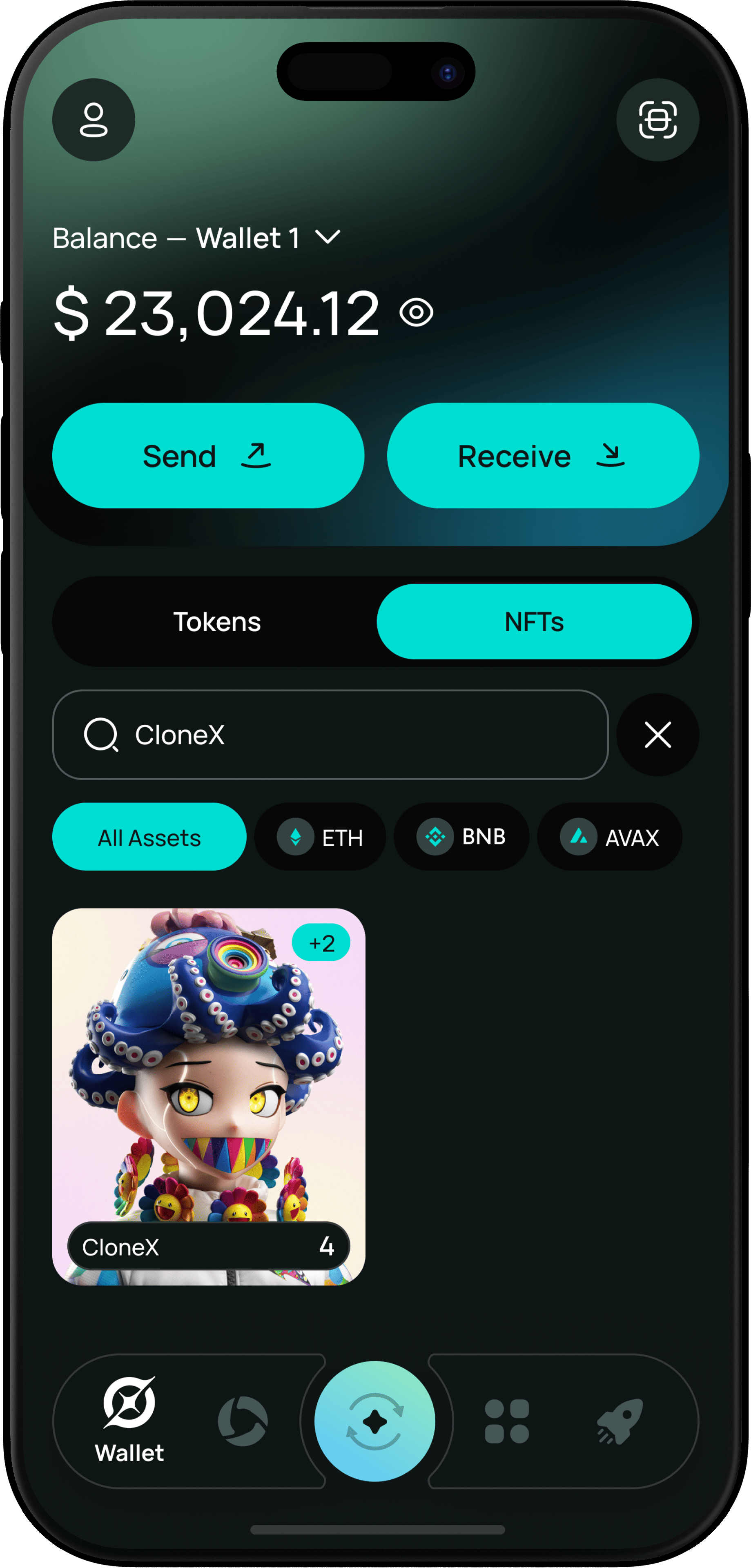Select the All Assets chip
751x1568 pixels.
[149, 837]
